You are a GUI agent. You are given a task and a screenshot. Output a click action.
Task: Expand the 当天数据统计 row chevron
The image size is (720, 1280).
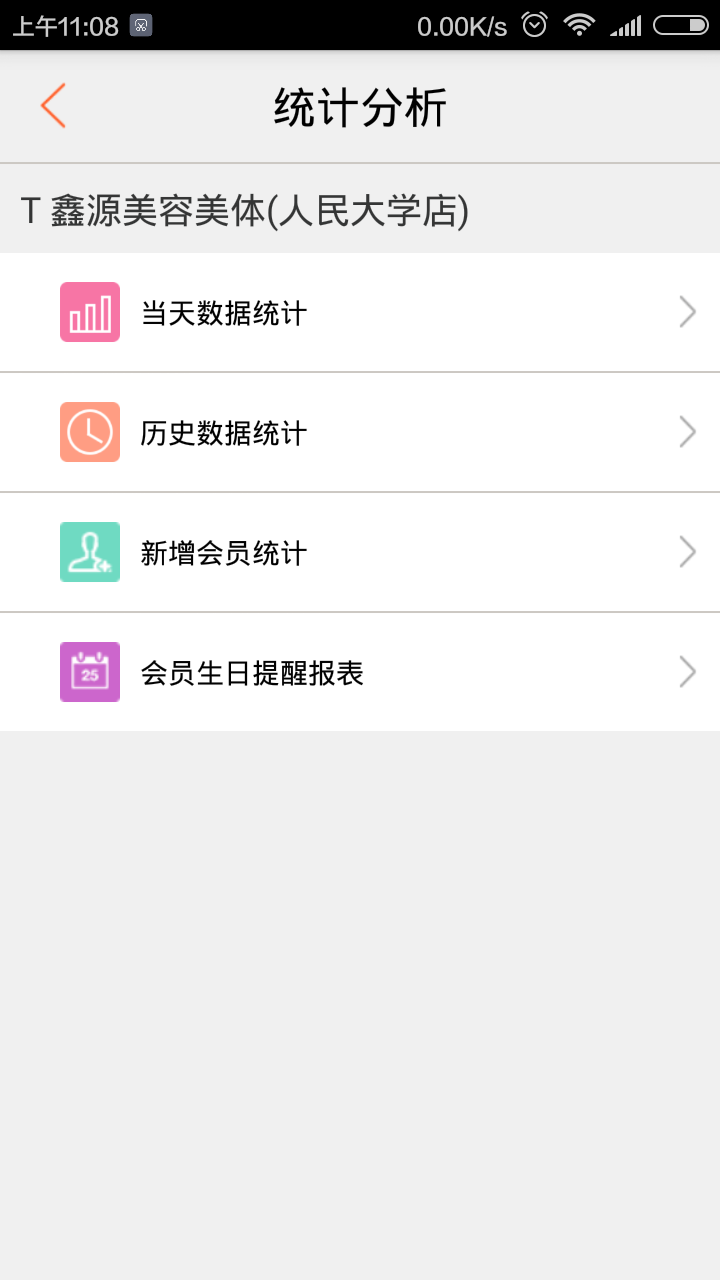click(x=687, y=311)
